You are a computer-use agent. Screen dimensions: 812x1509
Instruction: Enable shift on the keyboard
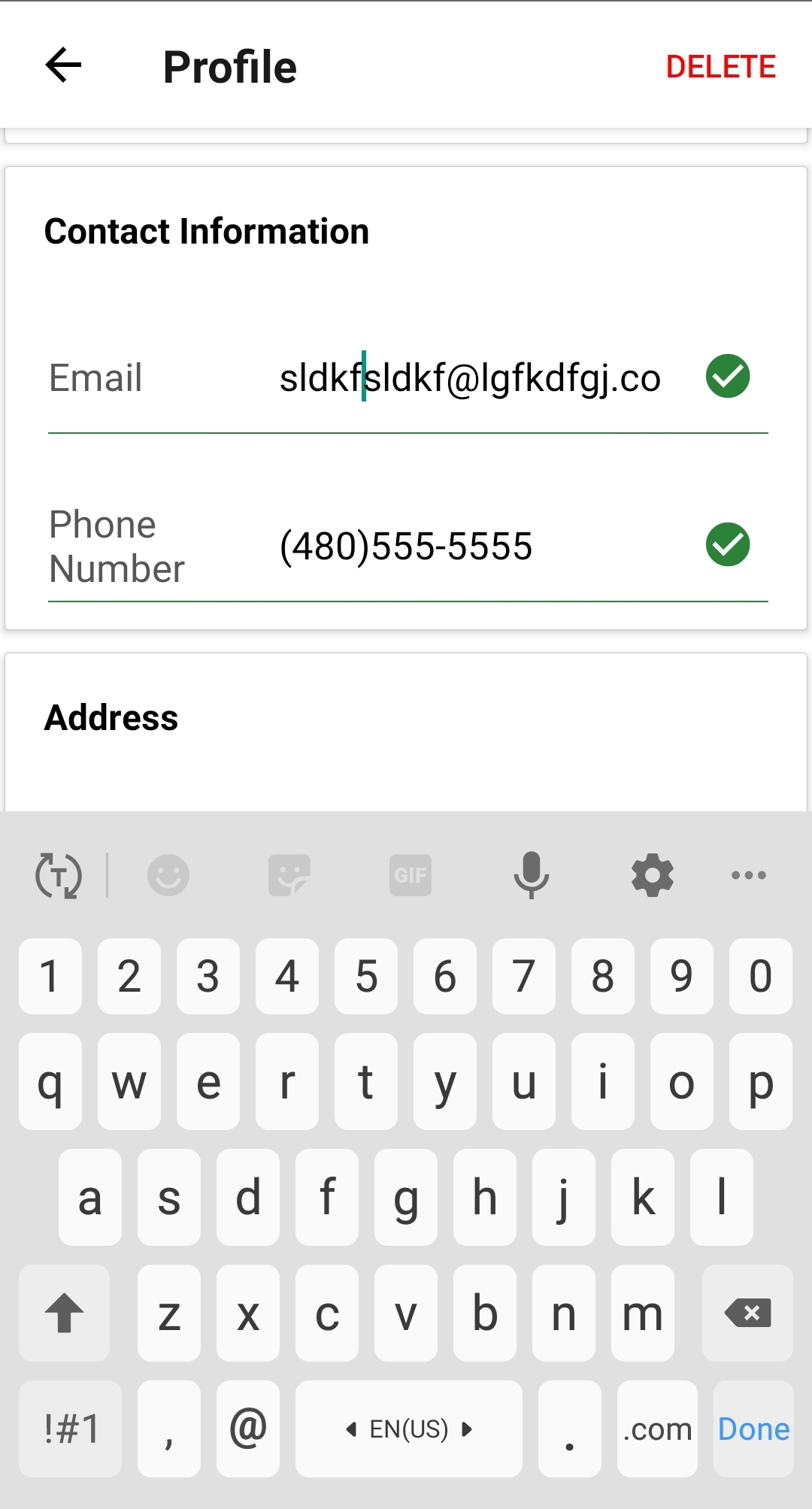[65, 1314]
